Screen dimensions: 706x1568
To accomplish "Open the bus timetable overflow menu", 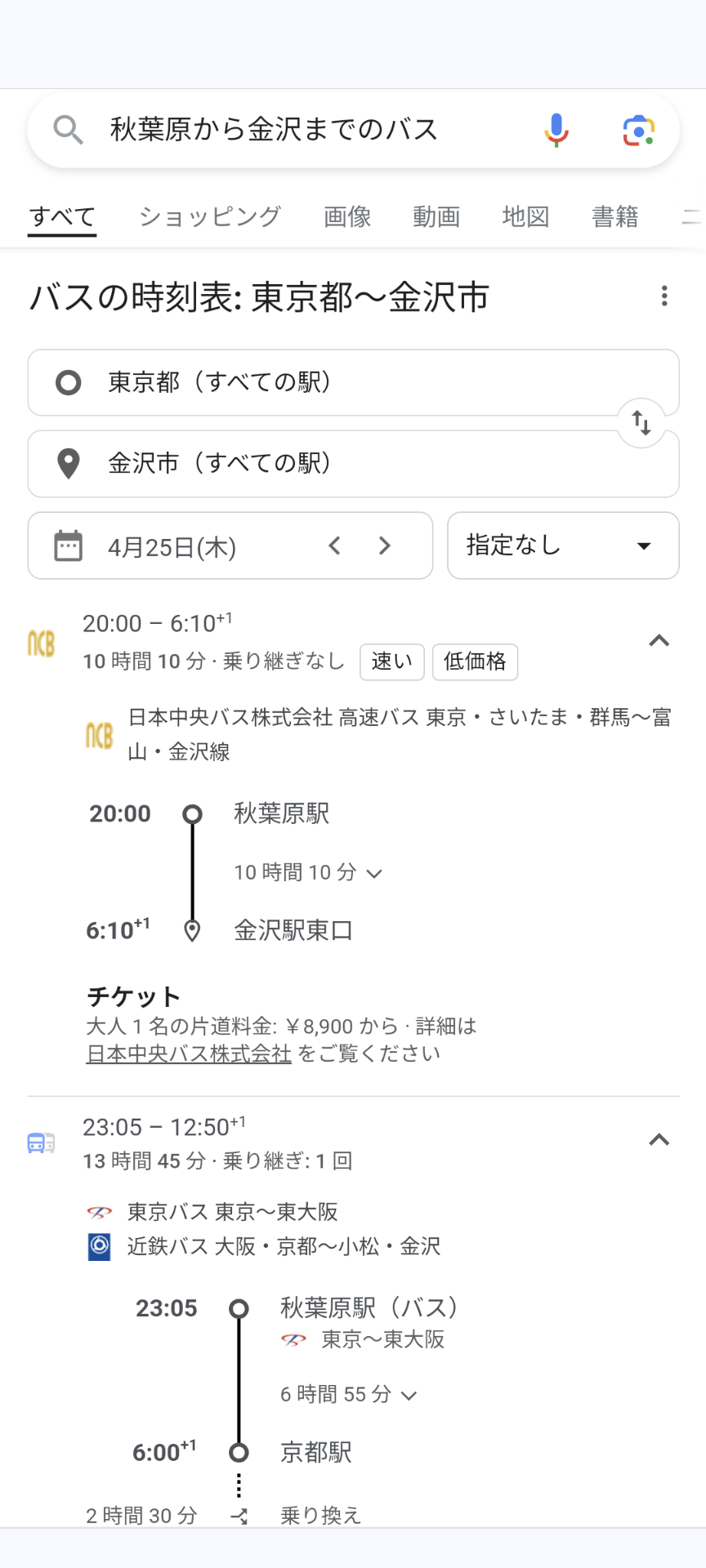I will click(x=664, y=296).
